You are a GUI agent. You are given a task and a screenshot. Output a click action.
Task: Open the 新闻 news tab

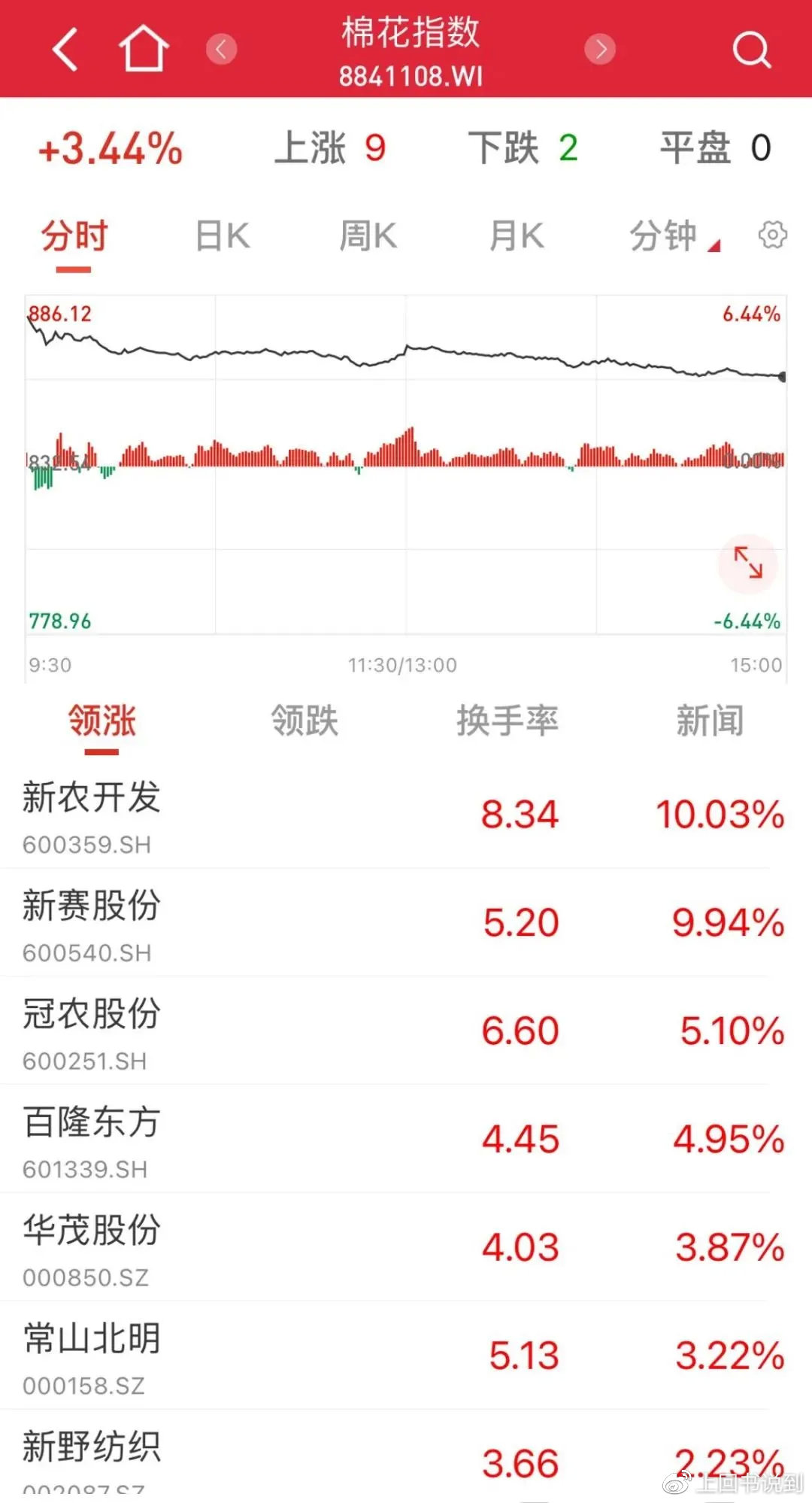pos(707,720)
